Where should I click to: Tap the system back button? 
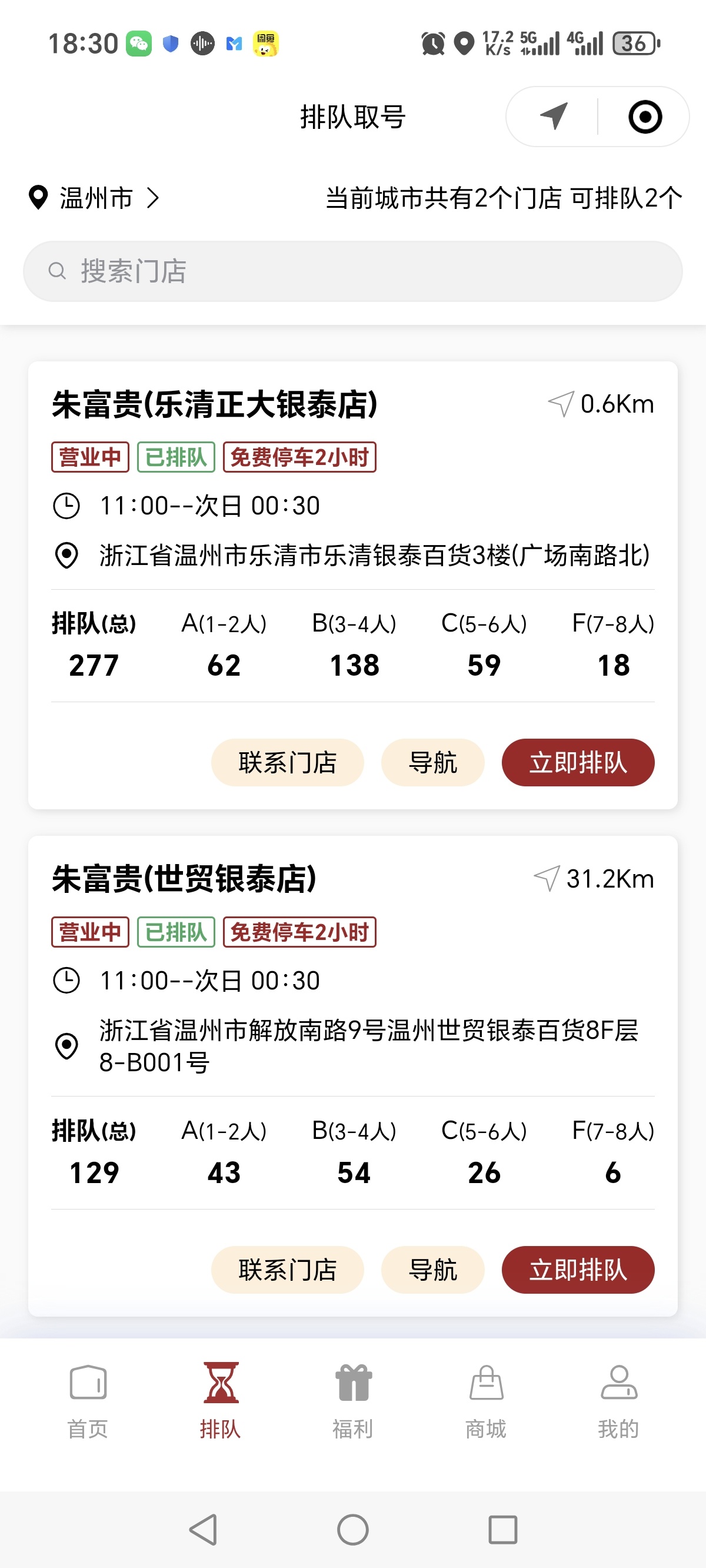tap(204, 1529)
